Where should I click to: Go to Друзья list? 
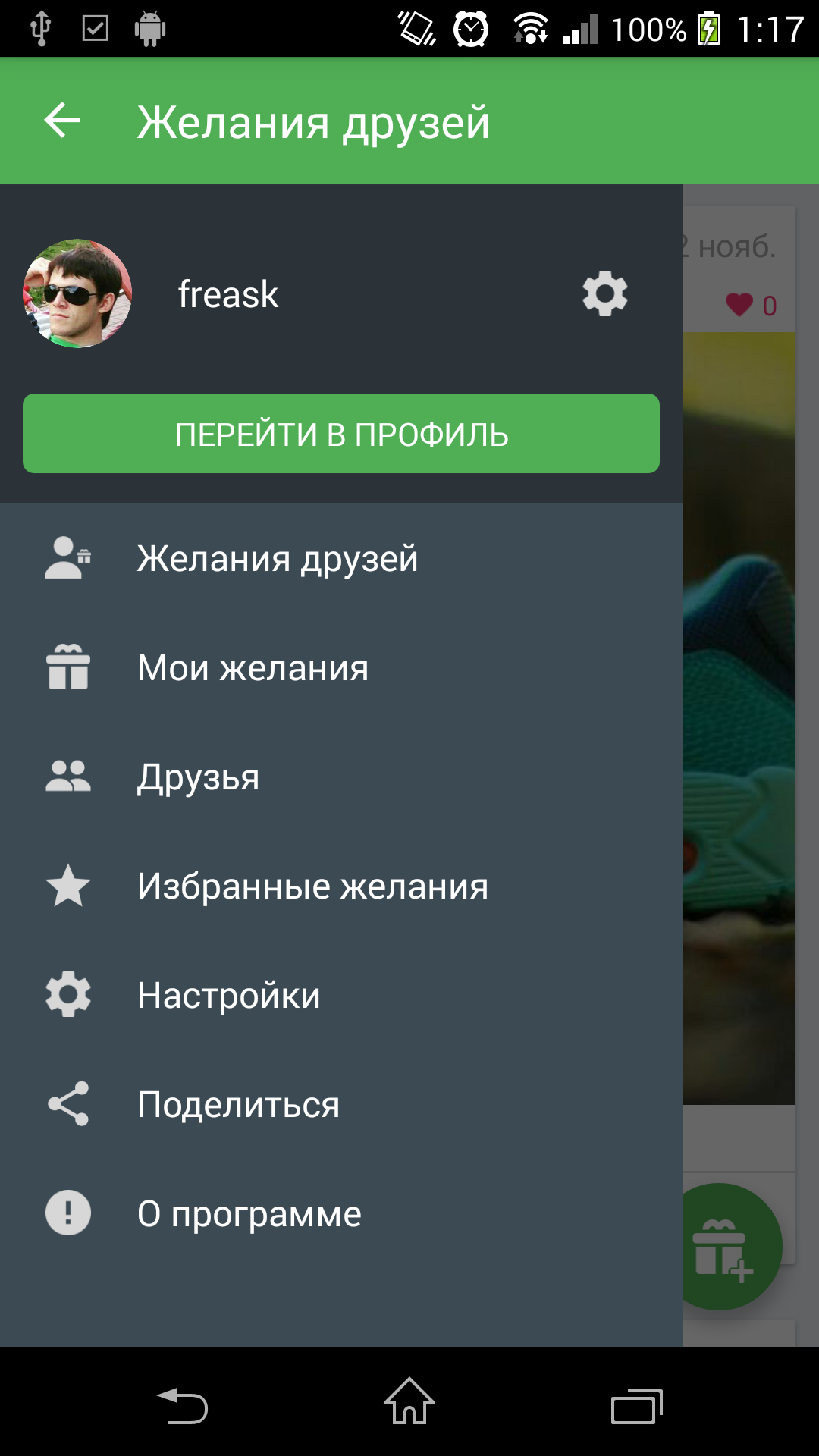coord(198,777)
